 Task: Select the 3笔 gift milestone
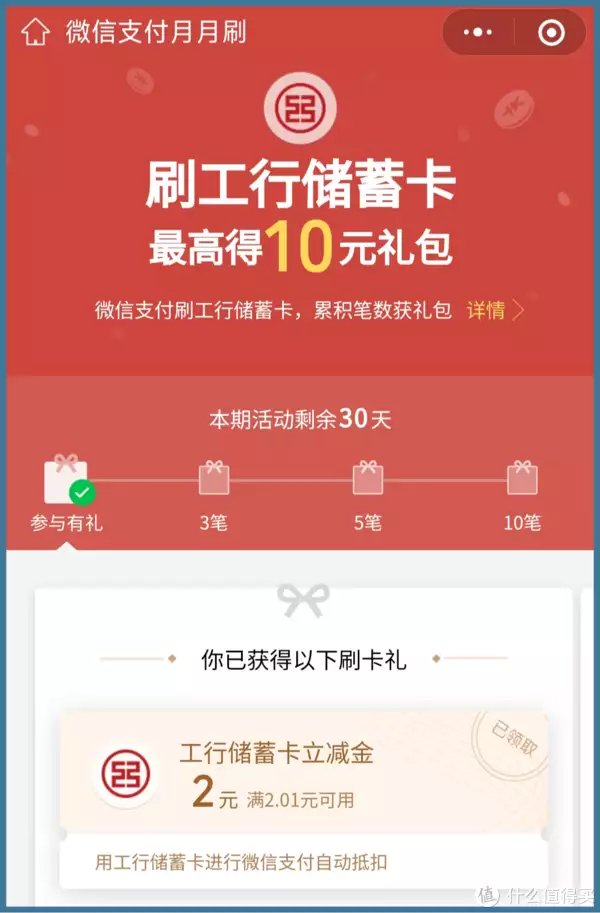pyautogui.click(x=213, y=480)
